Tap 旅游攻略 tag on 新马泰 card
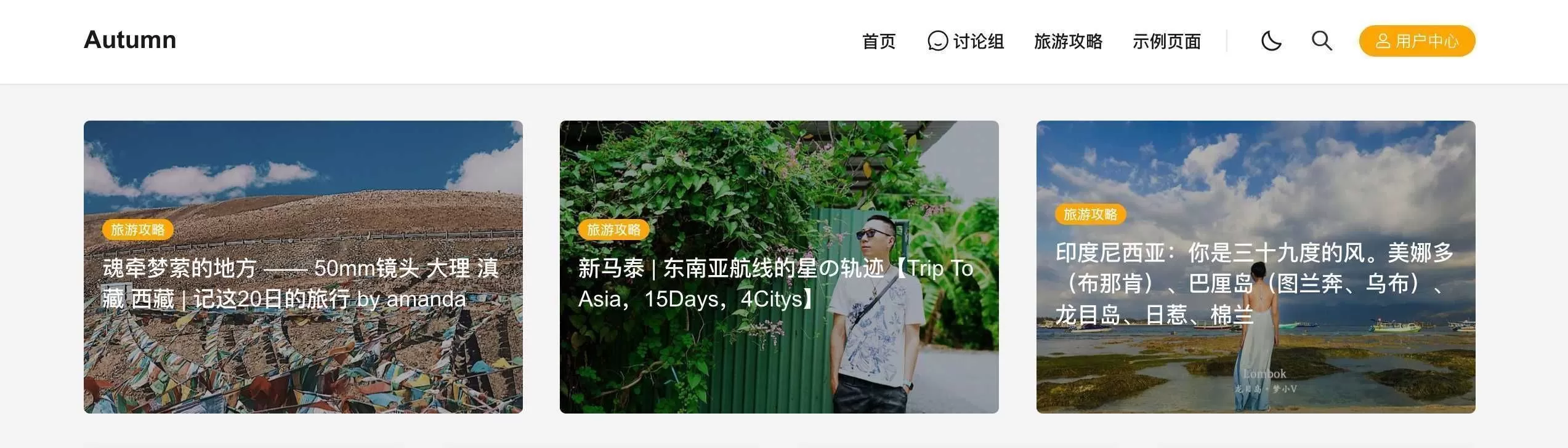The height and width of the screenshot is (448, 1568). [613, 230]
